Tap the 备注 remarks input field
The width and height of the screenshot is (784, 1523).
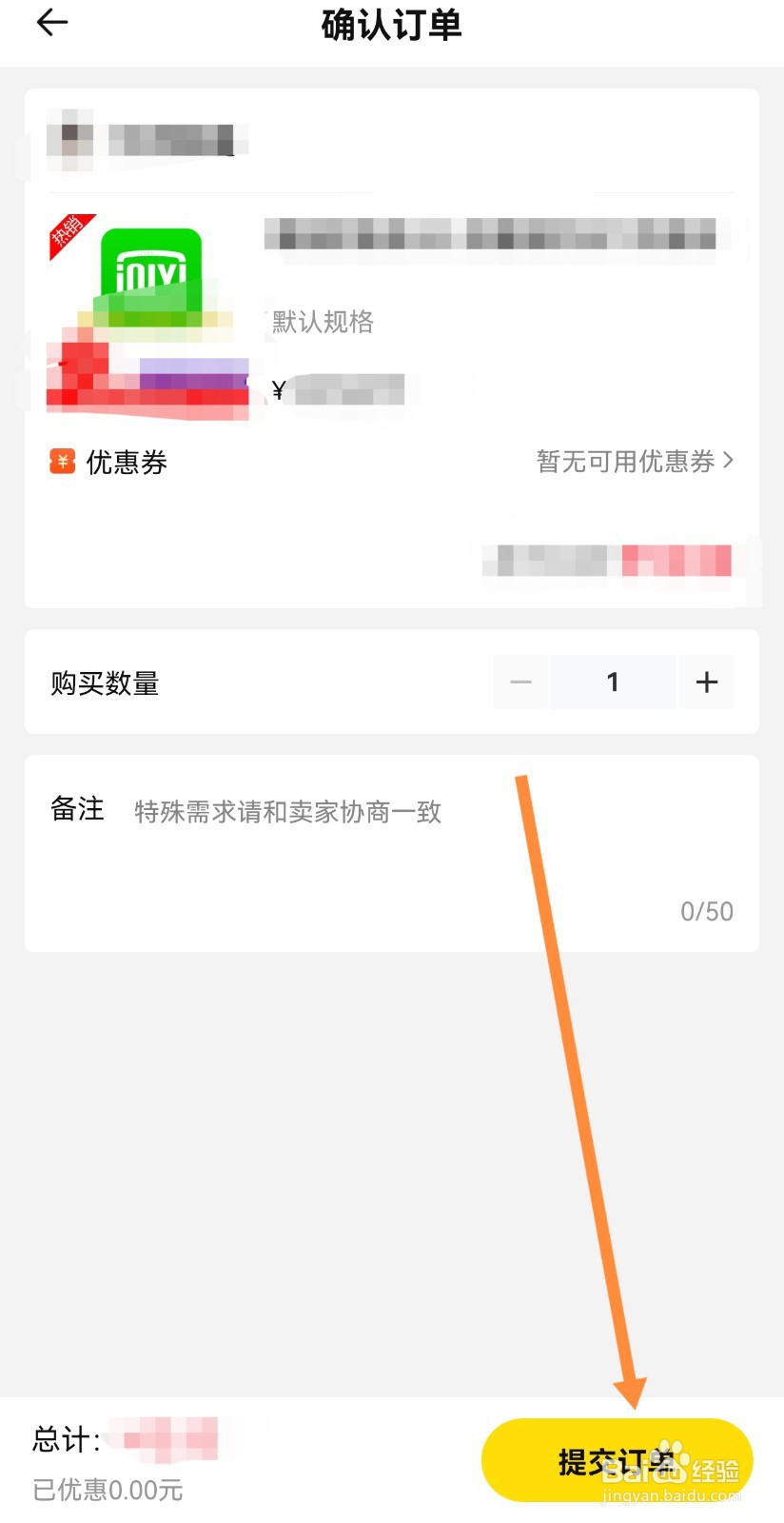(285, 812)
